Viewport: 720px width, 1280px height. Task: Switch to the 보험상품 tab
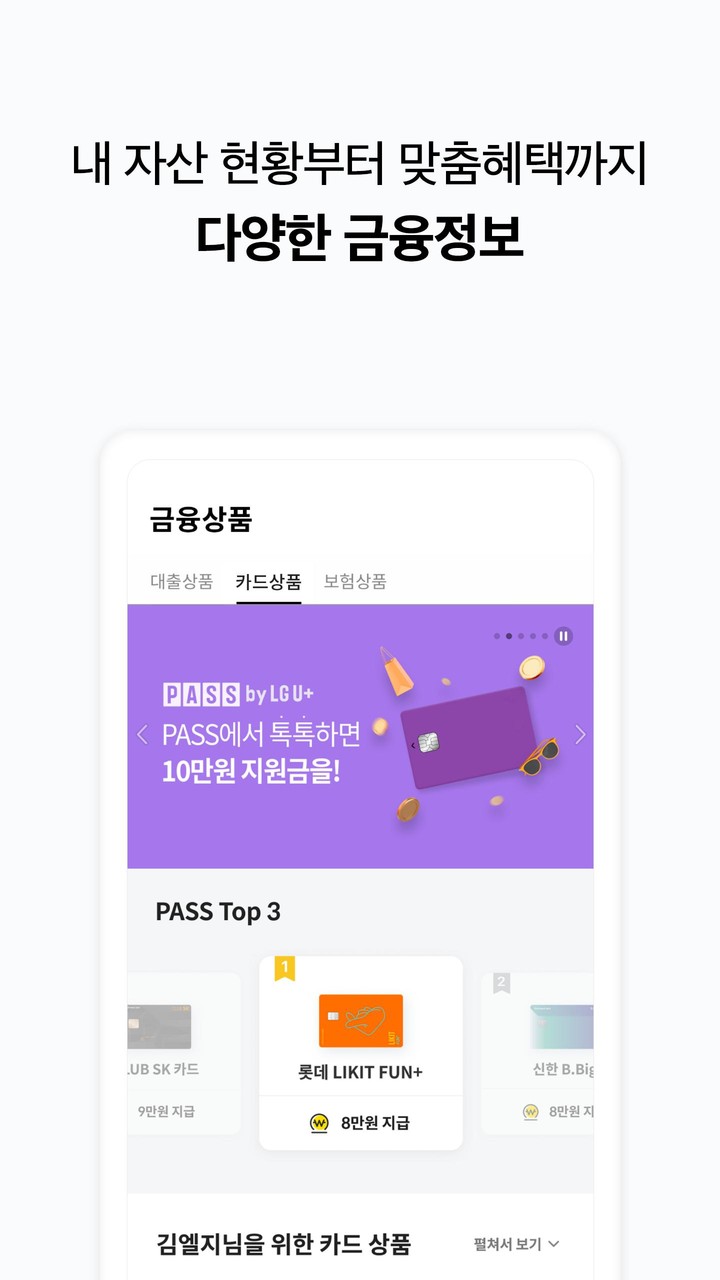coord(355,581)
